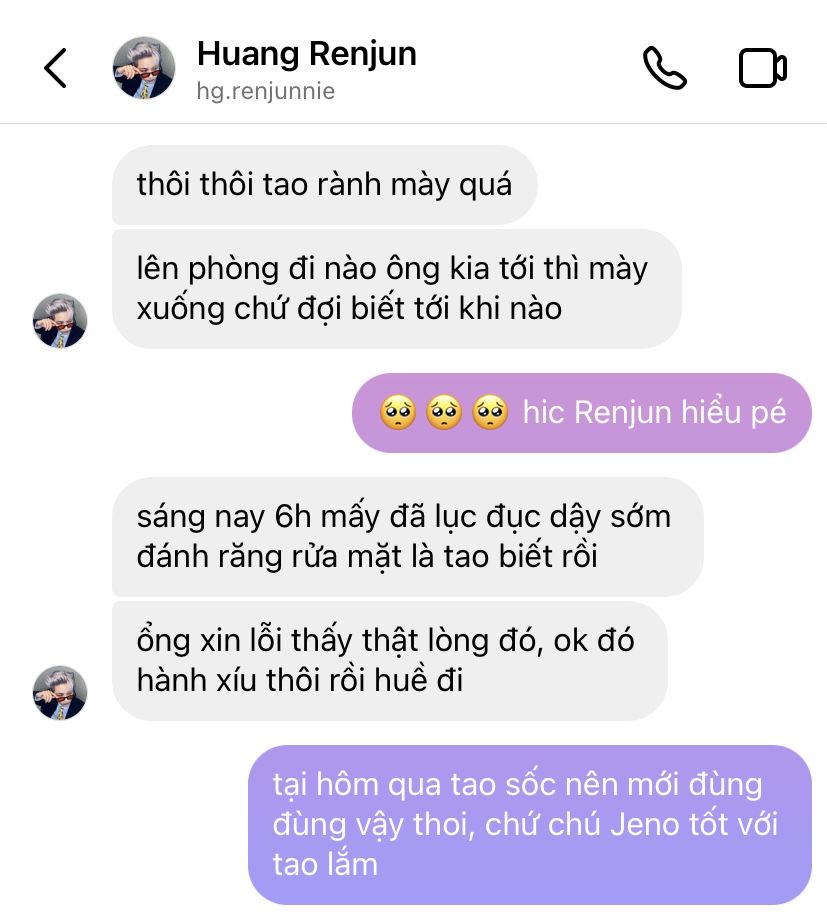Screen dimensions: 827x922
Task: Start a video call with Huang Renjun
Action: click(x=762, y=69)
